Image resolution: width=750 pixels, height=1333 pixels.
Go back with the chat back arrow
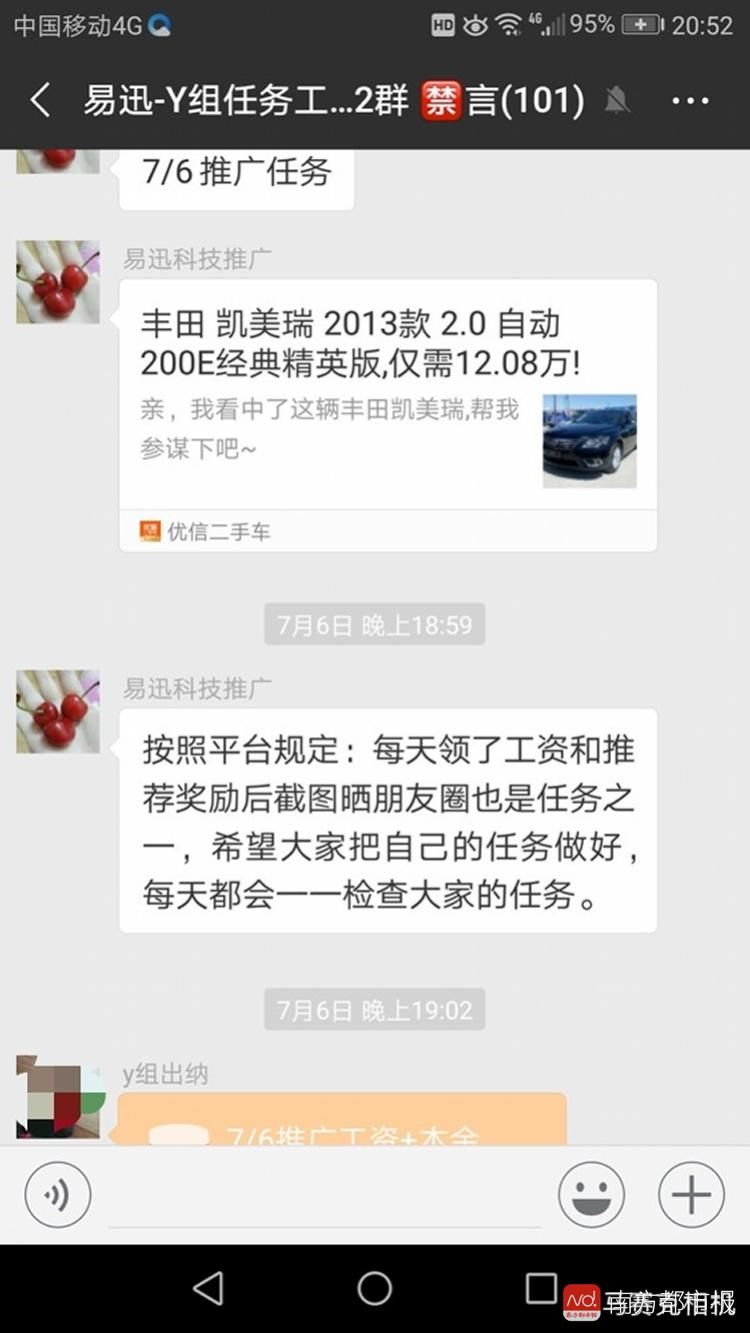point(38,100)
